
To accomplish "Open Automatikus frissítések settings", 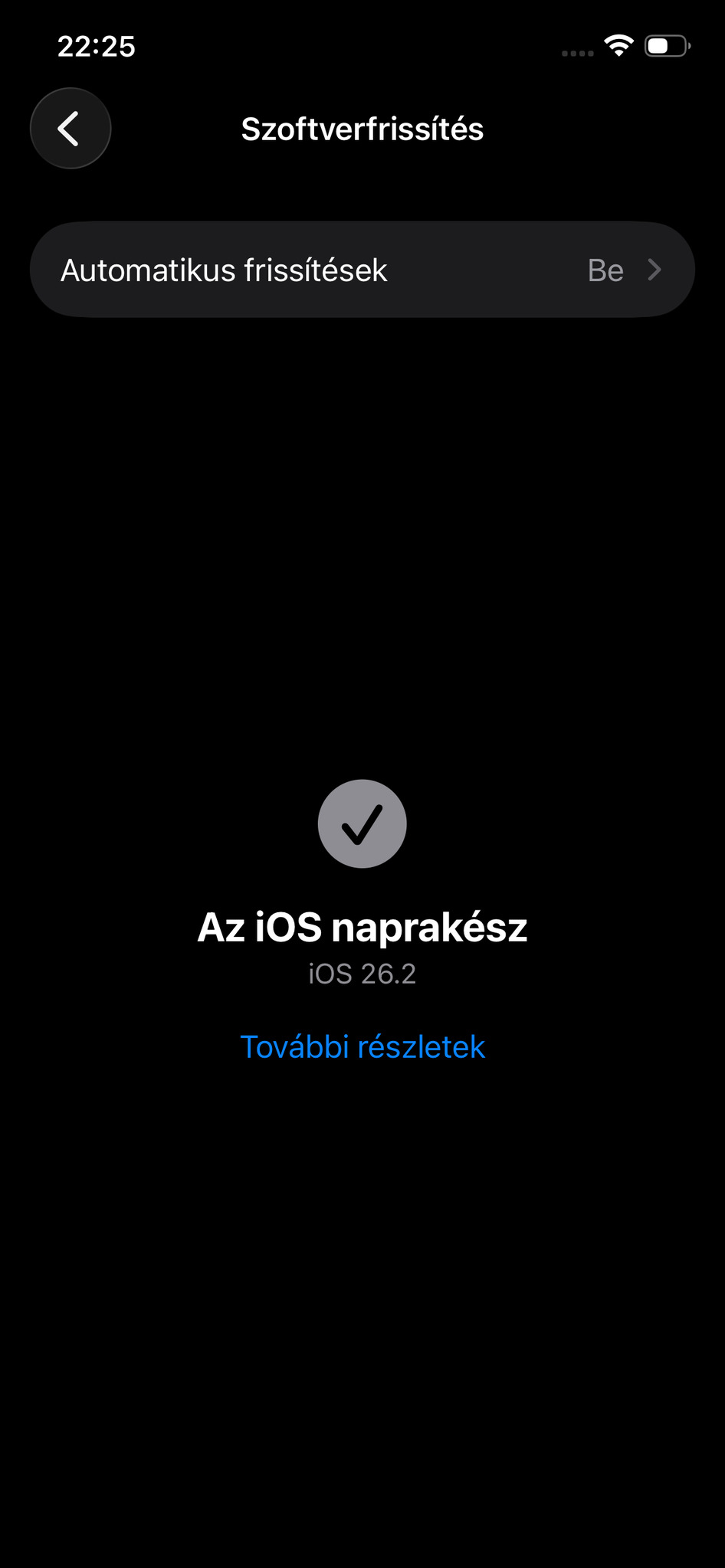I will 362,270.
